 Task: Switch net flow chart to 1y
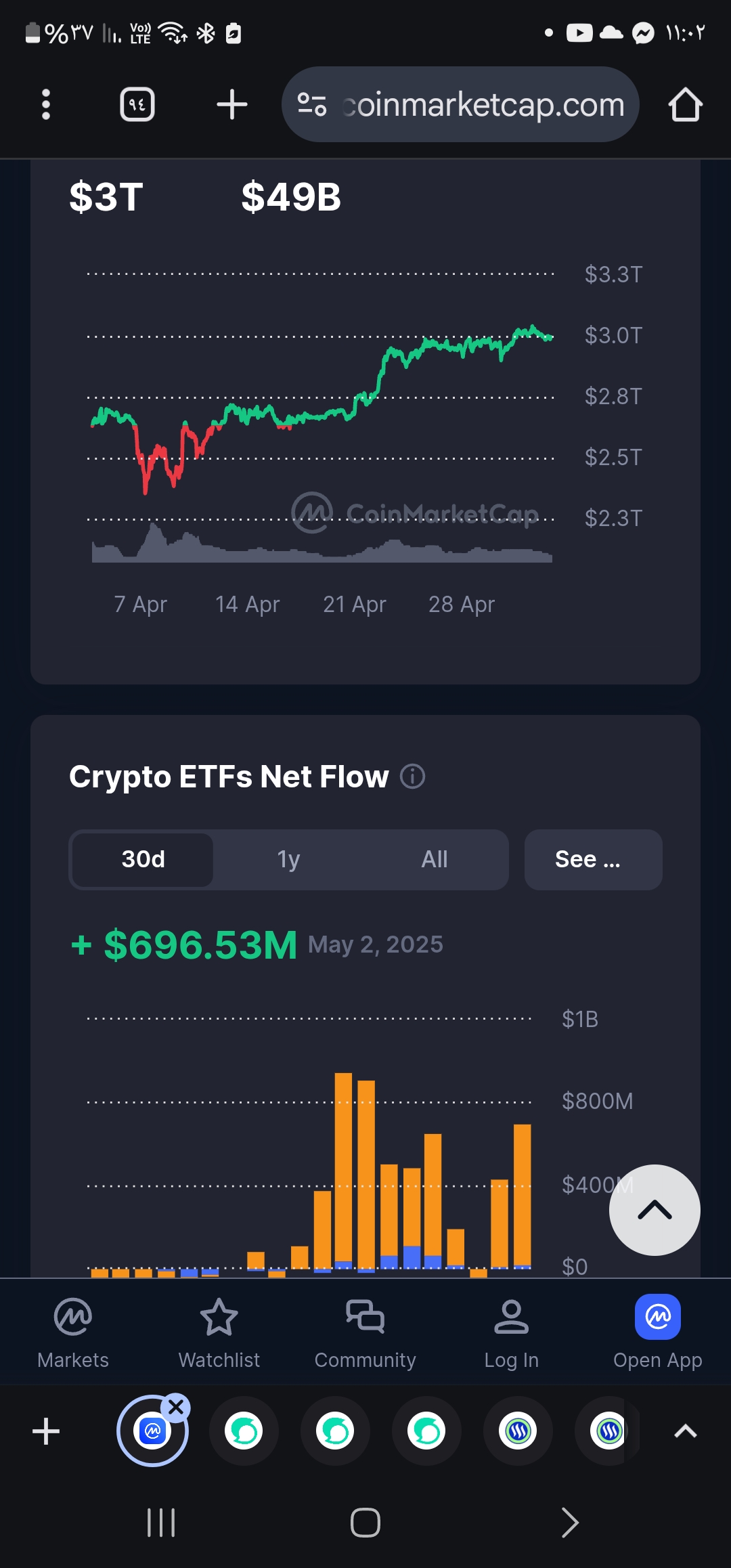click(x=288, y=859)
